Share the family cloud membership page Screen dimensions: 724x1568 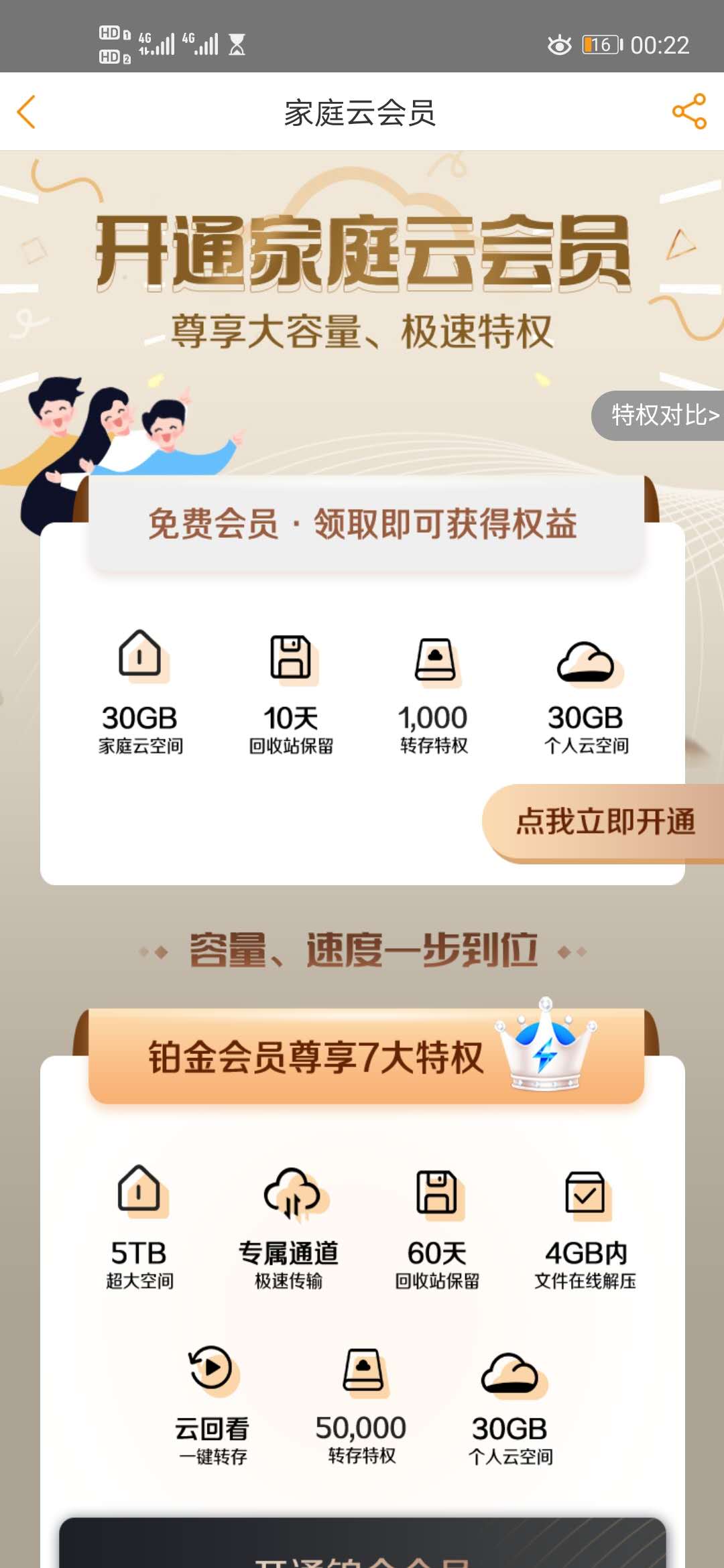[689, 112]
